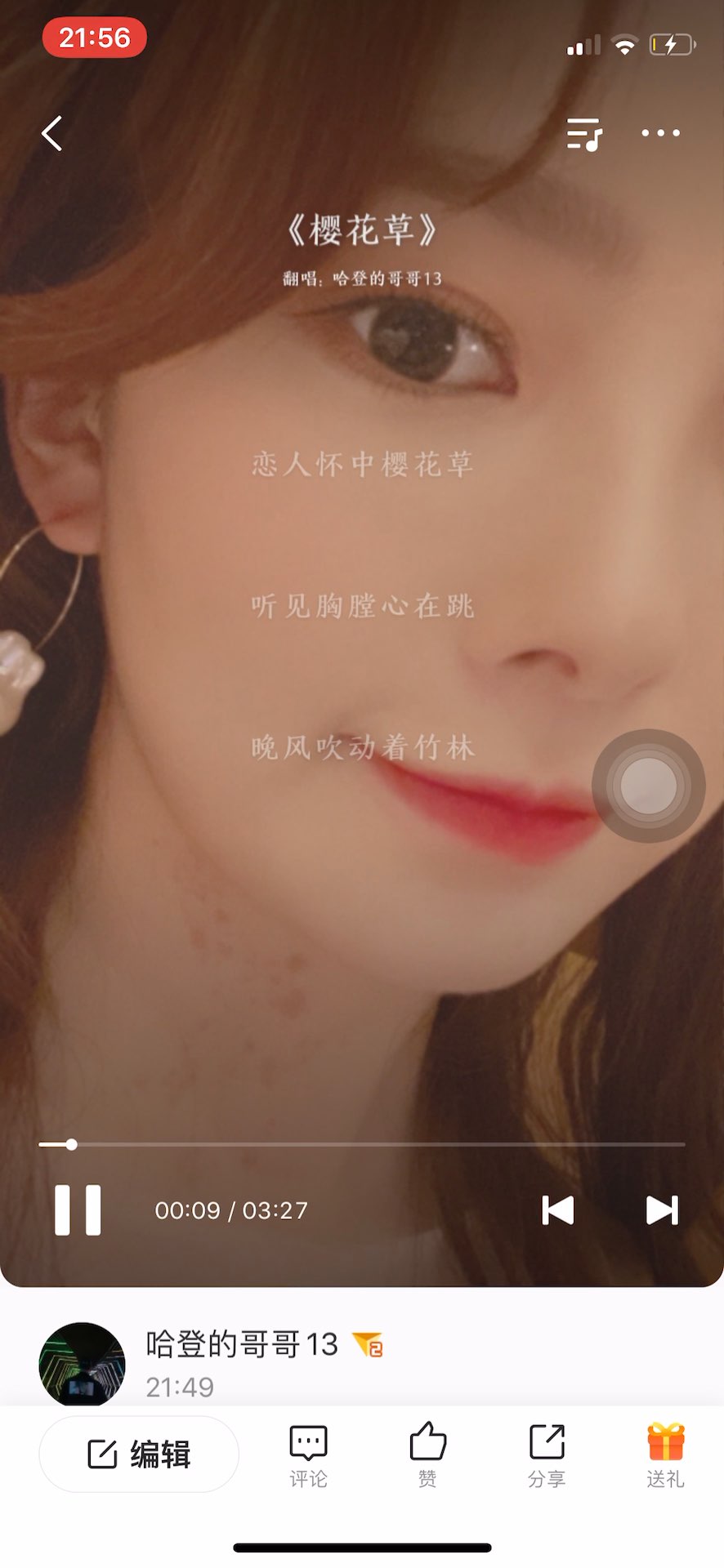Open the playlist queue icon
Screen dimensions: 724x1568
click(x=584, y=134)
